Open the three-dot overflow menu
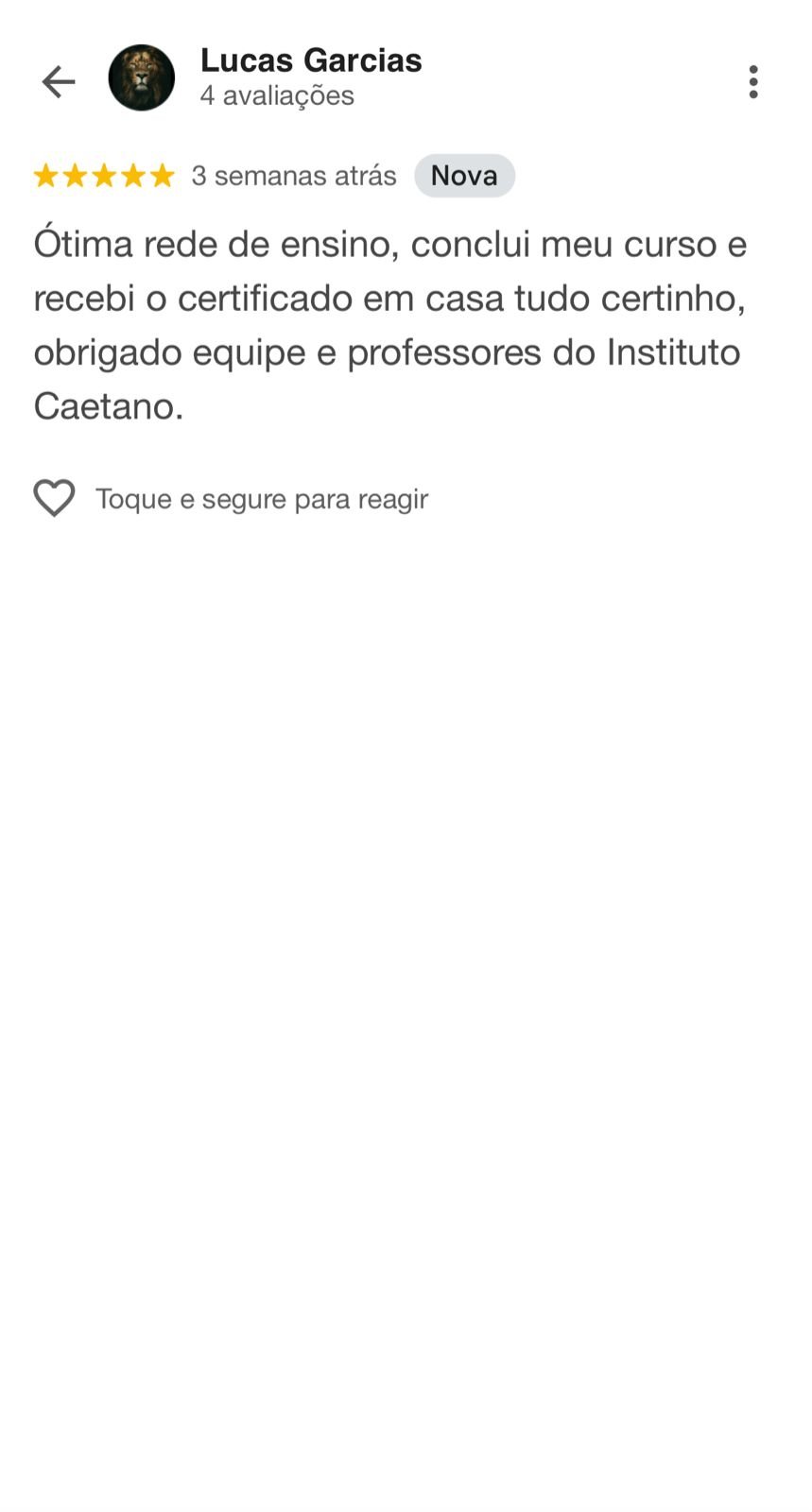The height and width of the screenshot is (1512, 812). point(752,82)
